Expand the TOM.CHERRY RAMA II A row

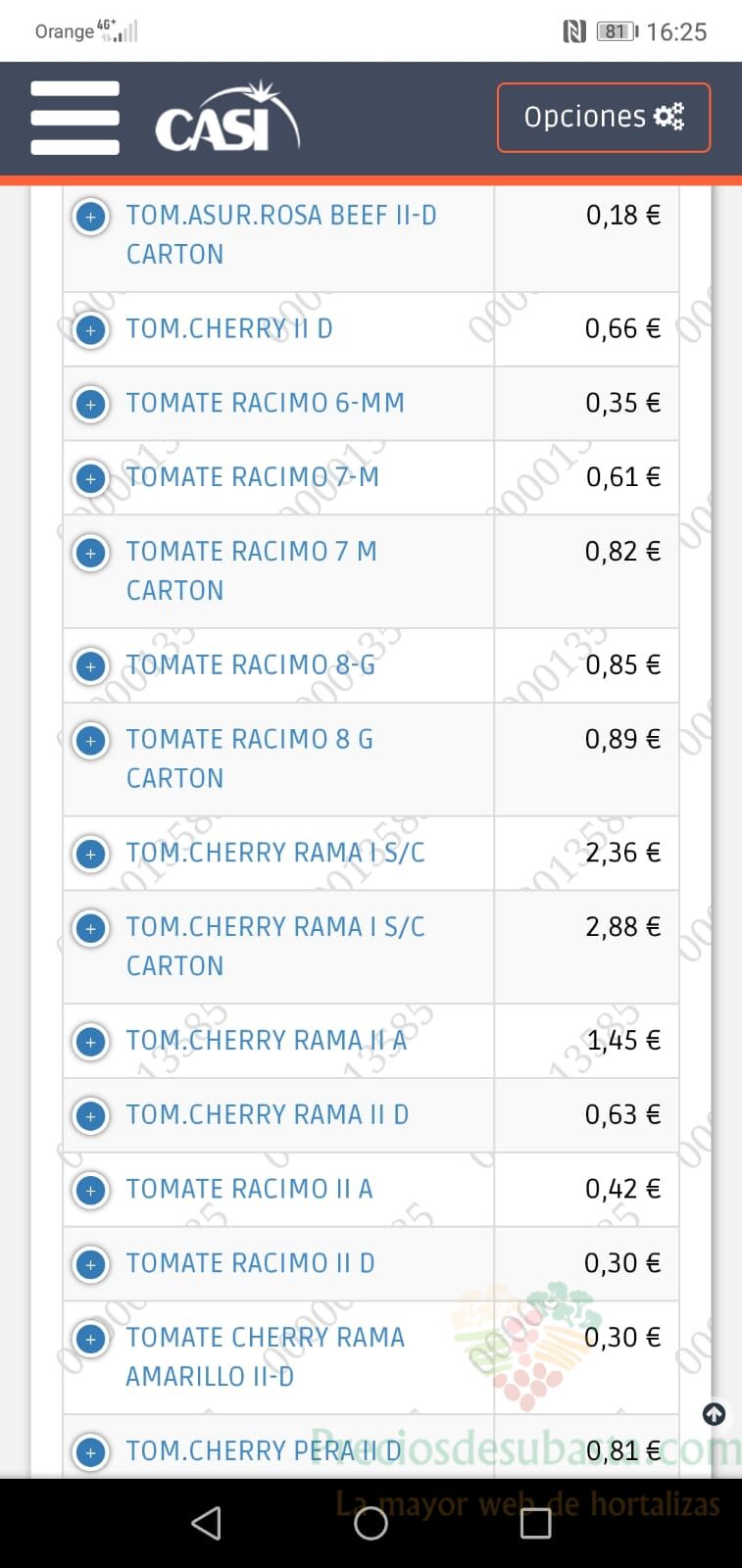point(91,1042)
